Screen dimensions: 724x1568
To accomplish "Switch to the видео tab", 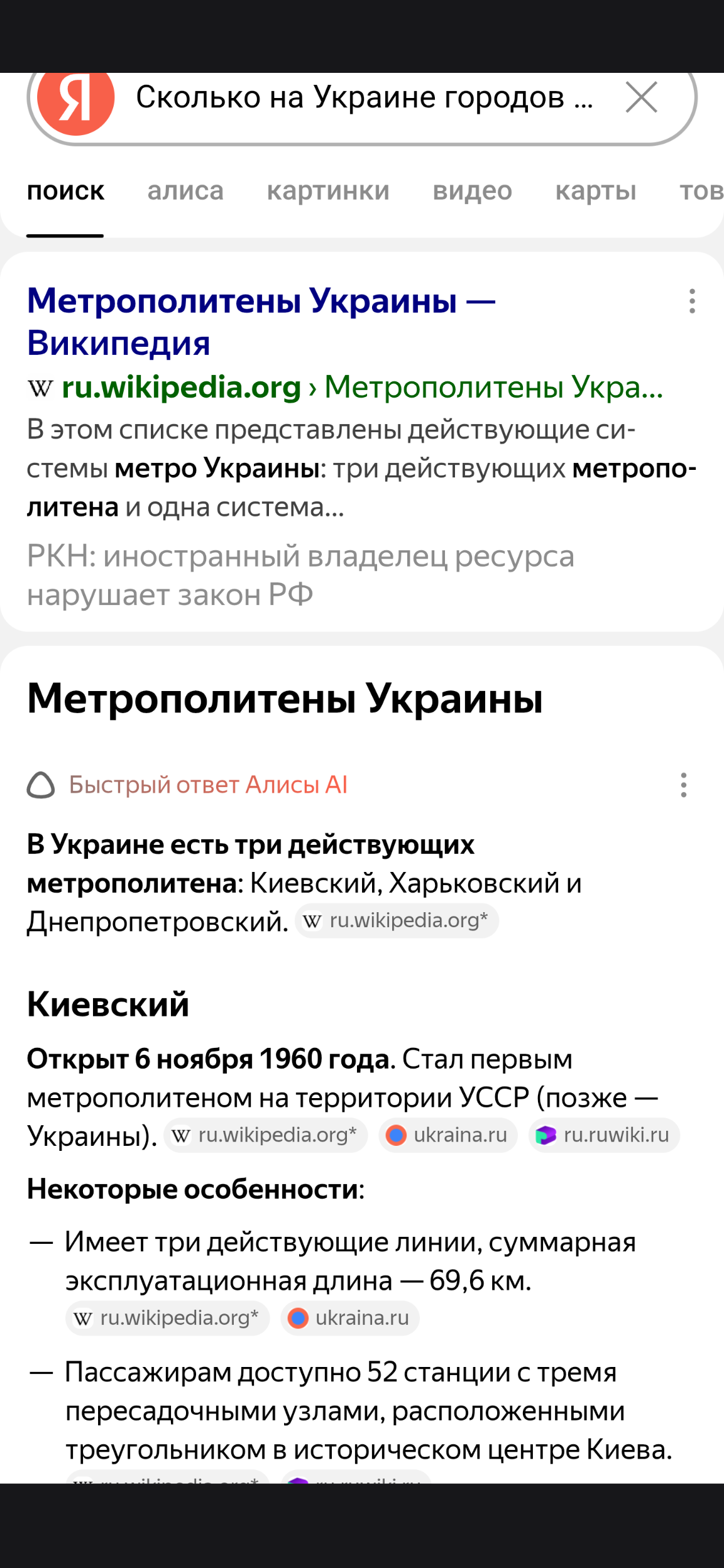I will [x=472, y=191].
